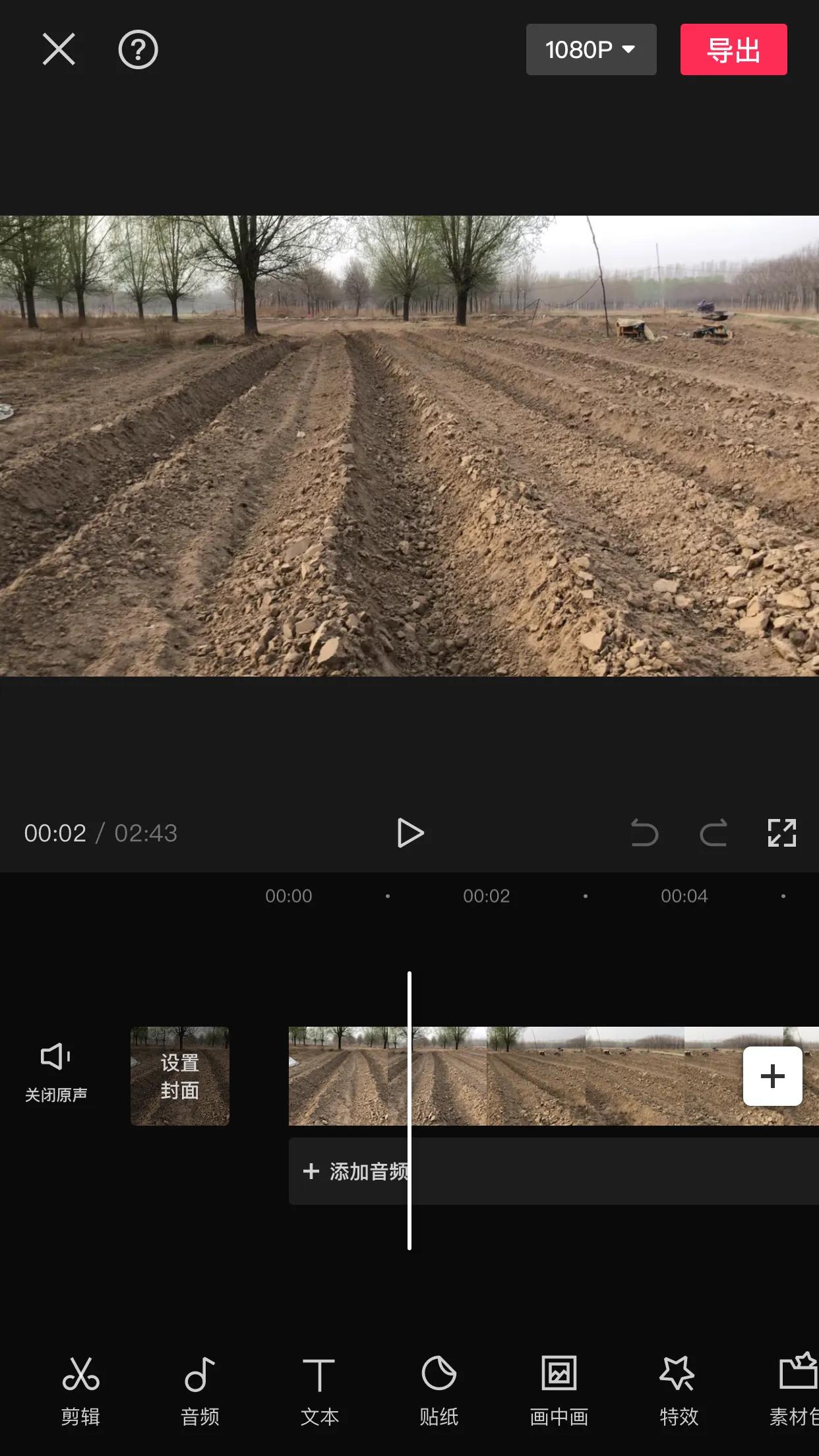Open the 音频 audio tool
Image resolution: width=819 pixels, height=1456 pixels.
[x=200, y=1388]
